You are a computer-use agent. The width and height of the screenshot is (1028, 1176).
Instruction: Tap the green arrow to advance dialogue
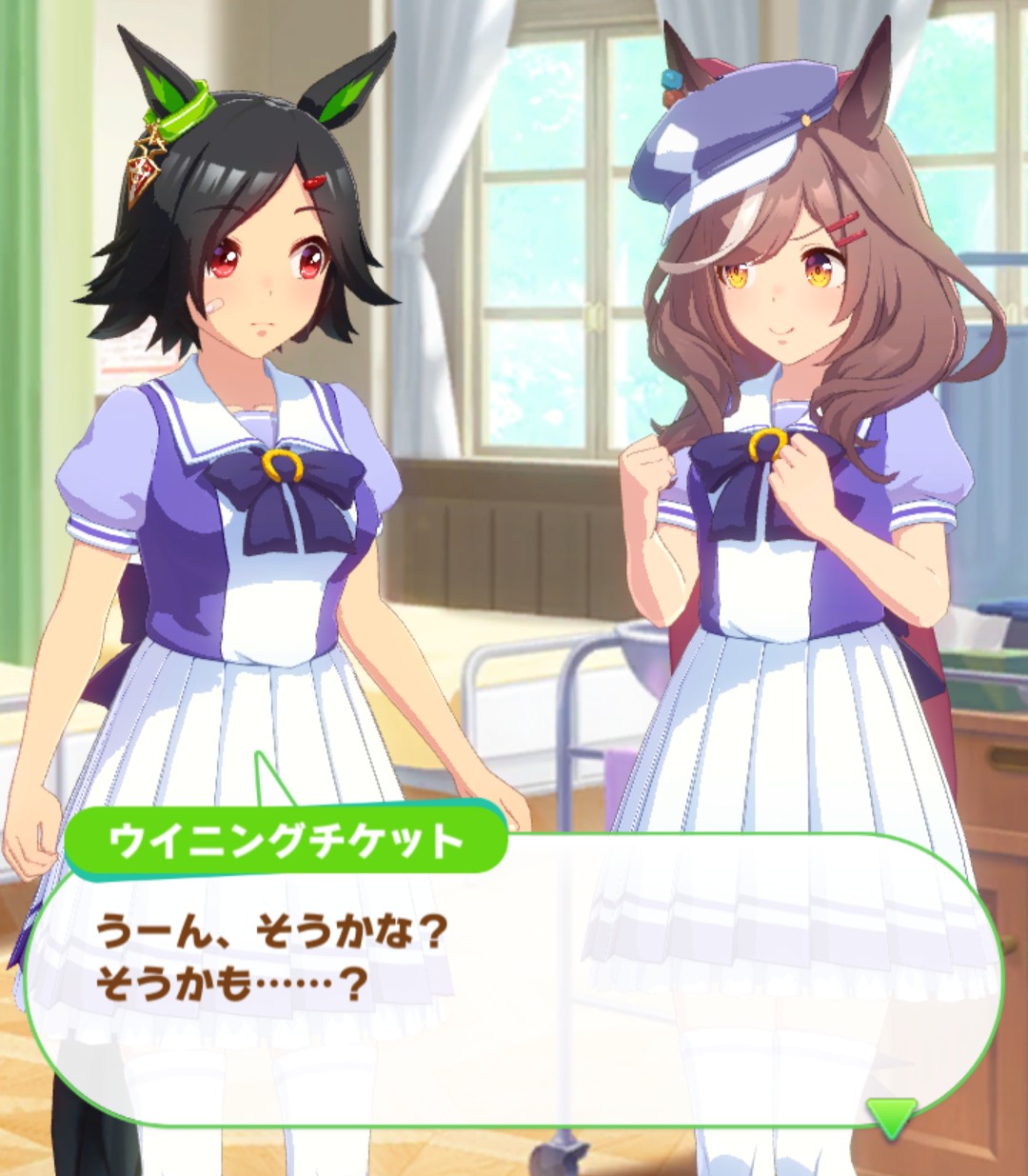point(892,1117)
